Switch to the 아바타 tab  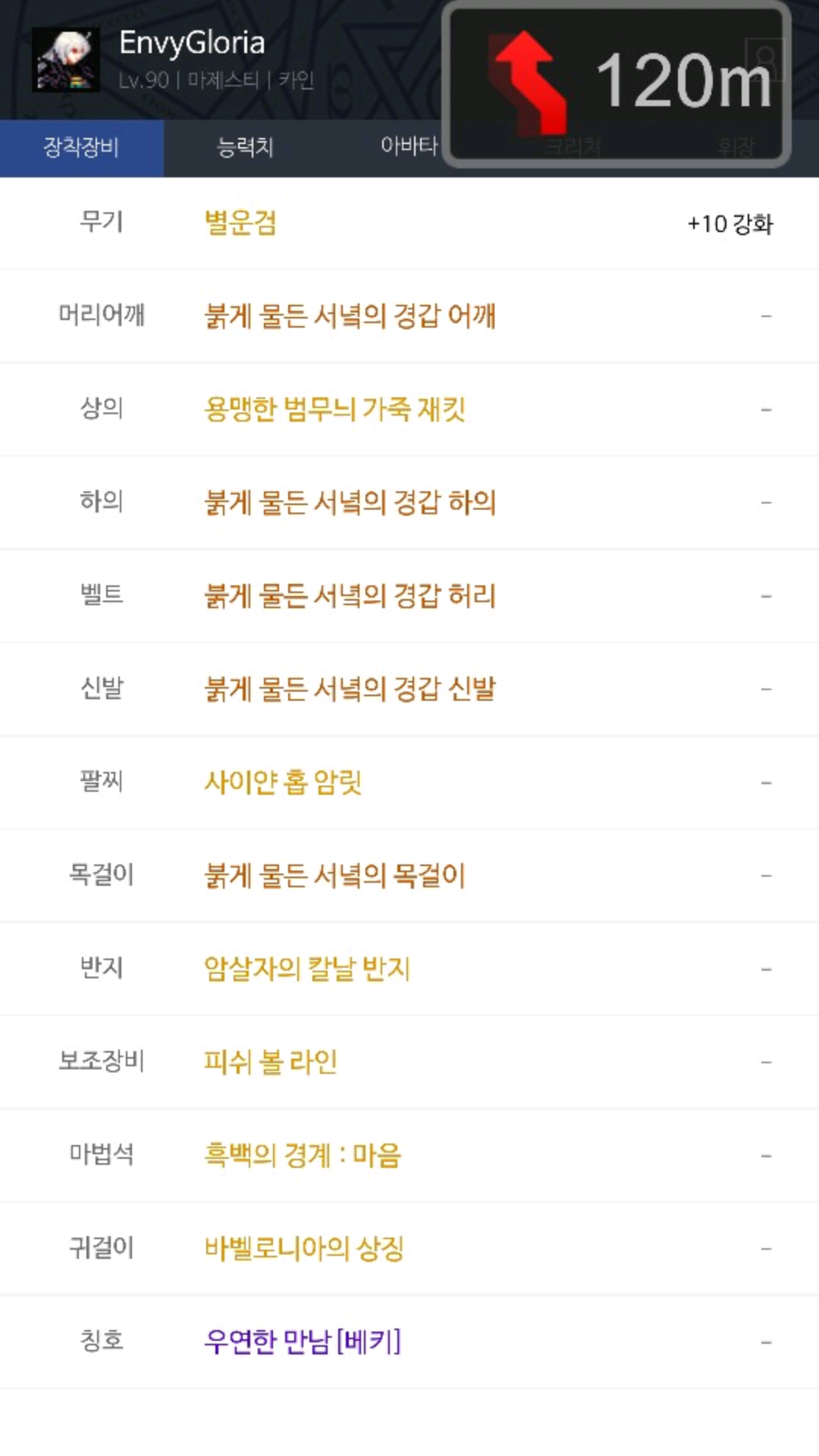click(x=409, y=146)
